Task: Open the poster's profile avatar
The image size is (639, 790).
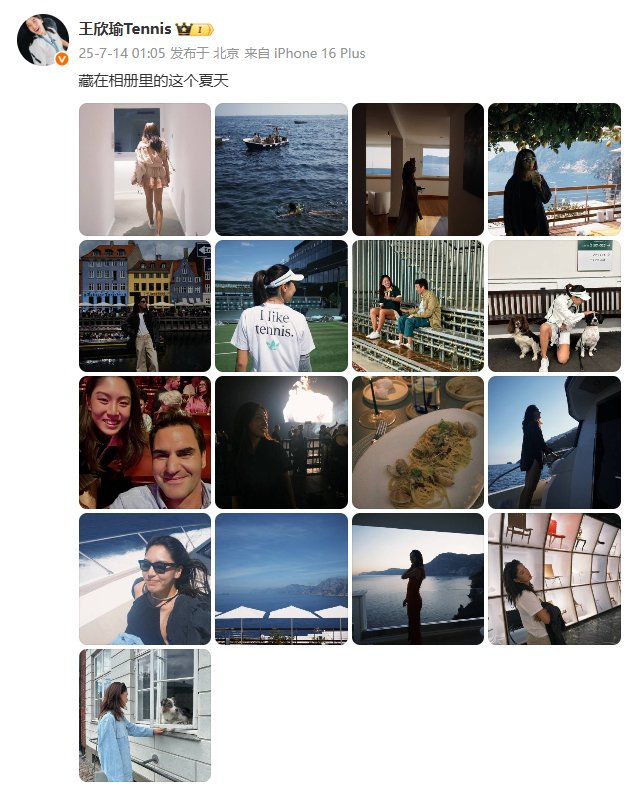Action: (x=43, y=40)
